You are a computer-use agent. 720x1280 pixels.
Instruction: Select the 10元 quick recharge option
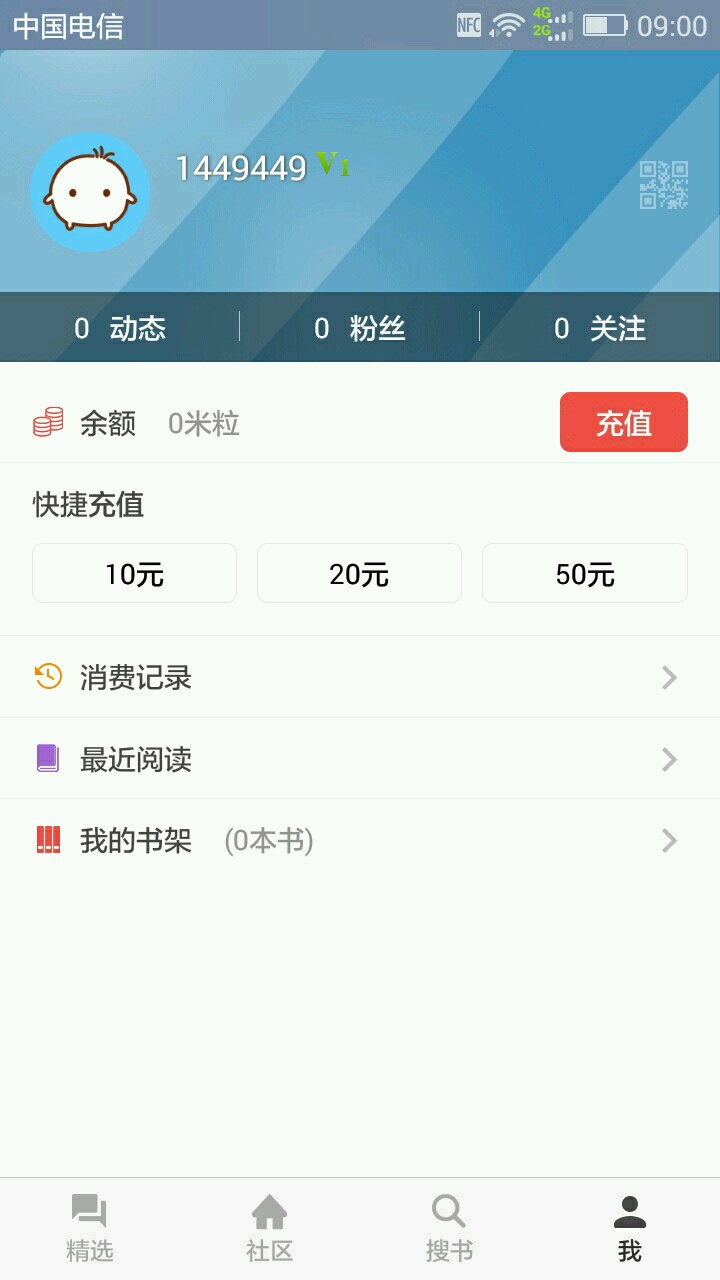click(x=135, y=574)
